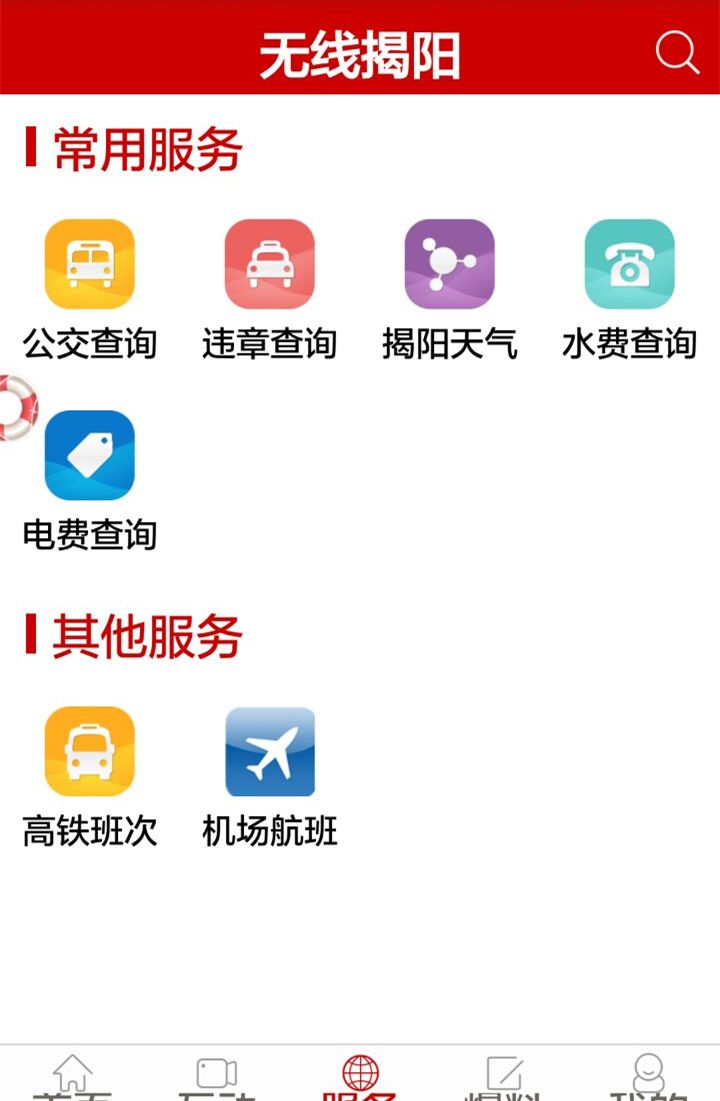Tap the 违章查询 taxi violation icon

(271, 265)
